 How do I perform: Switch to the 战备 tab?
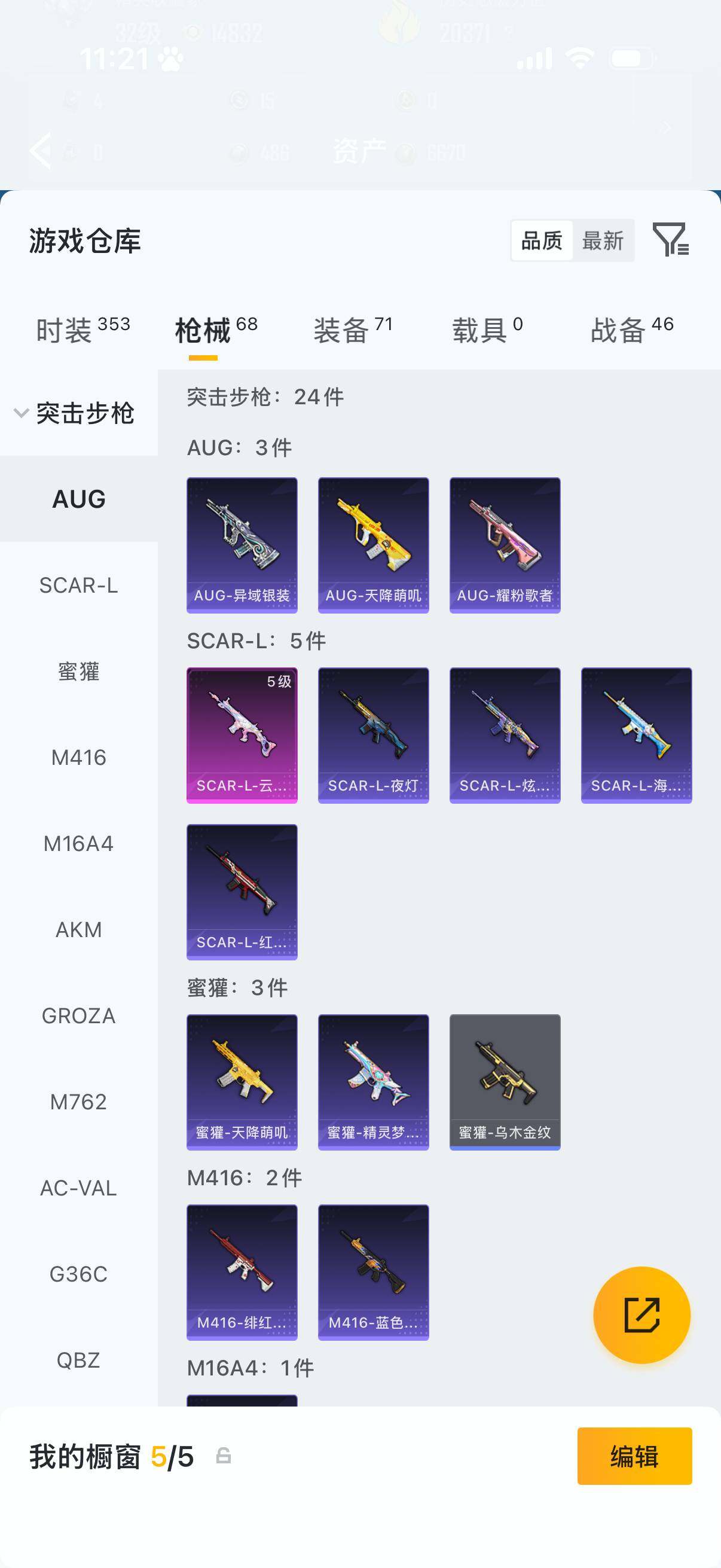coord(631,330)
